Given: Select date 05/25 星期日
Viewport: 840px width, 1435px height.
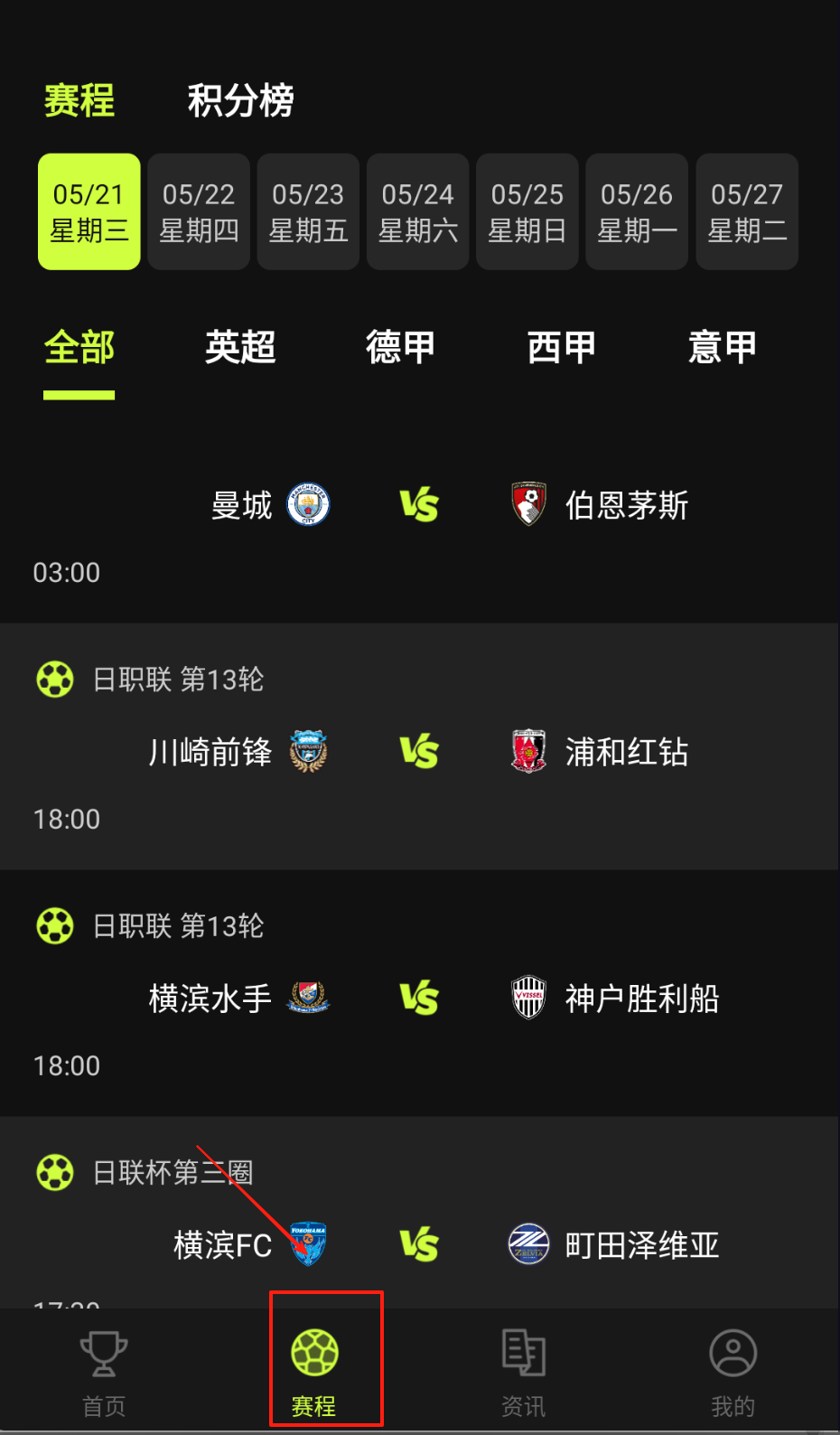Looking at the screenshot, I should [527, 212].
